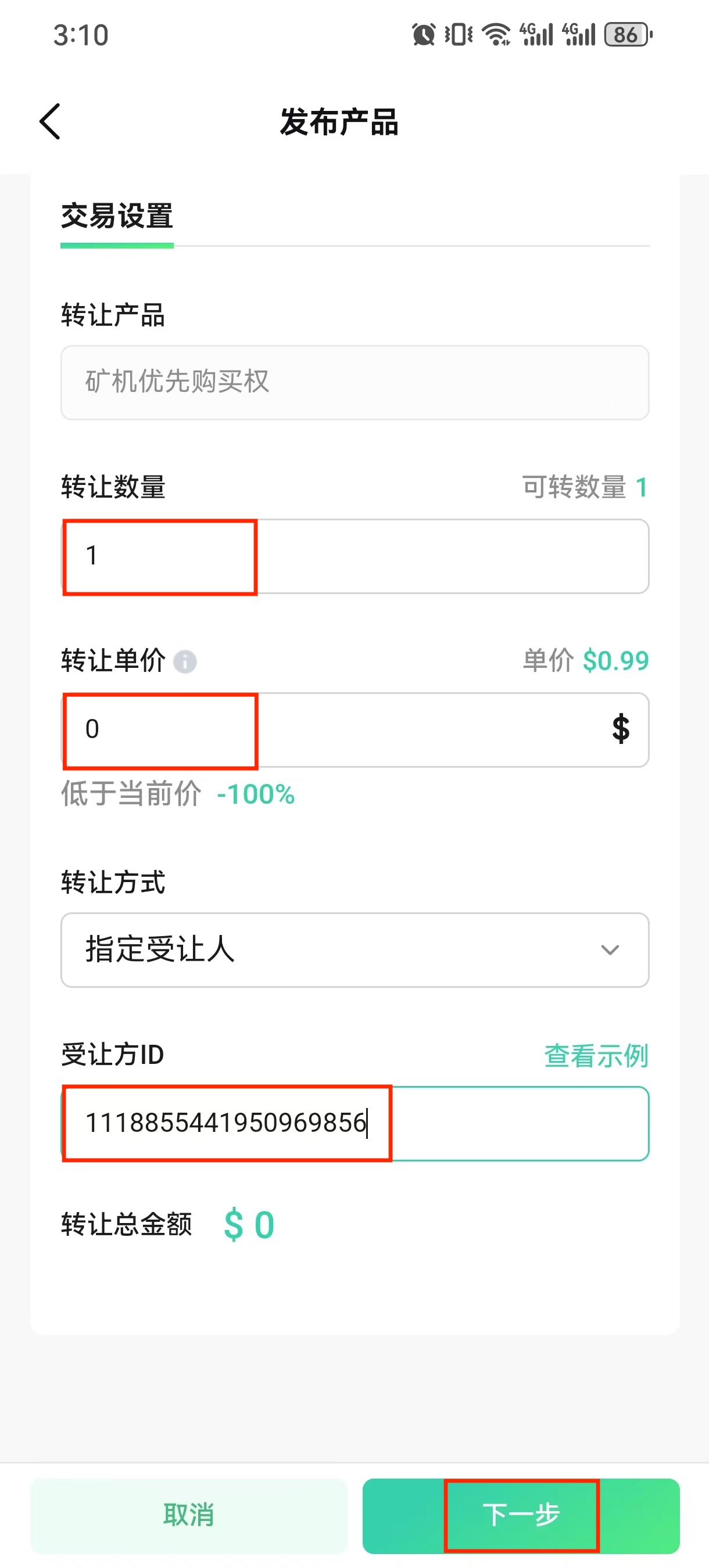Cancel with the 取消 button
Screen dimensions: 709x1568
coord(188,1515)
